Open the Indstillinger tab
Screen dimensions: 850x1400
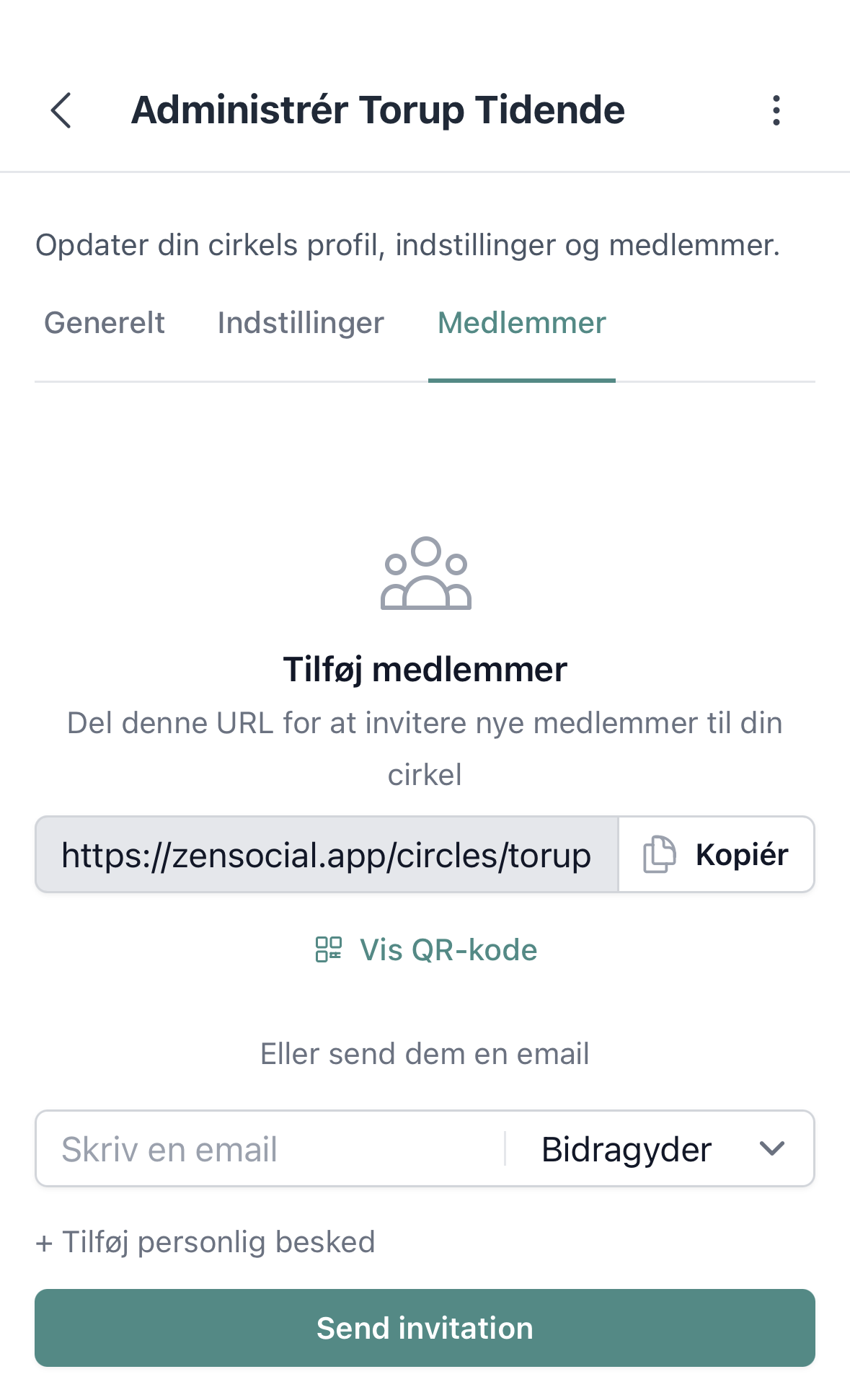point(300,323)
